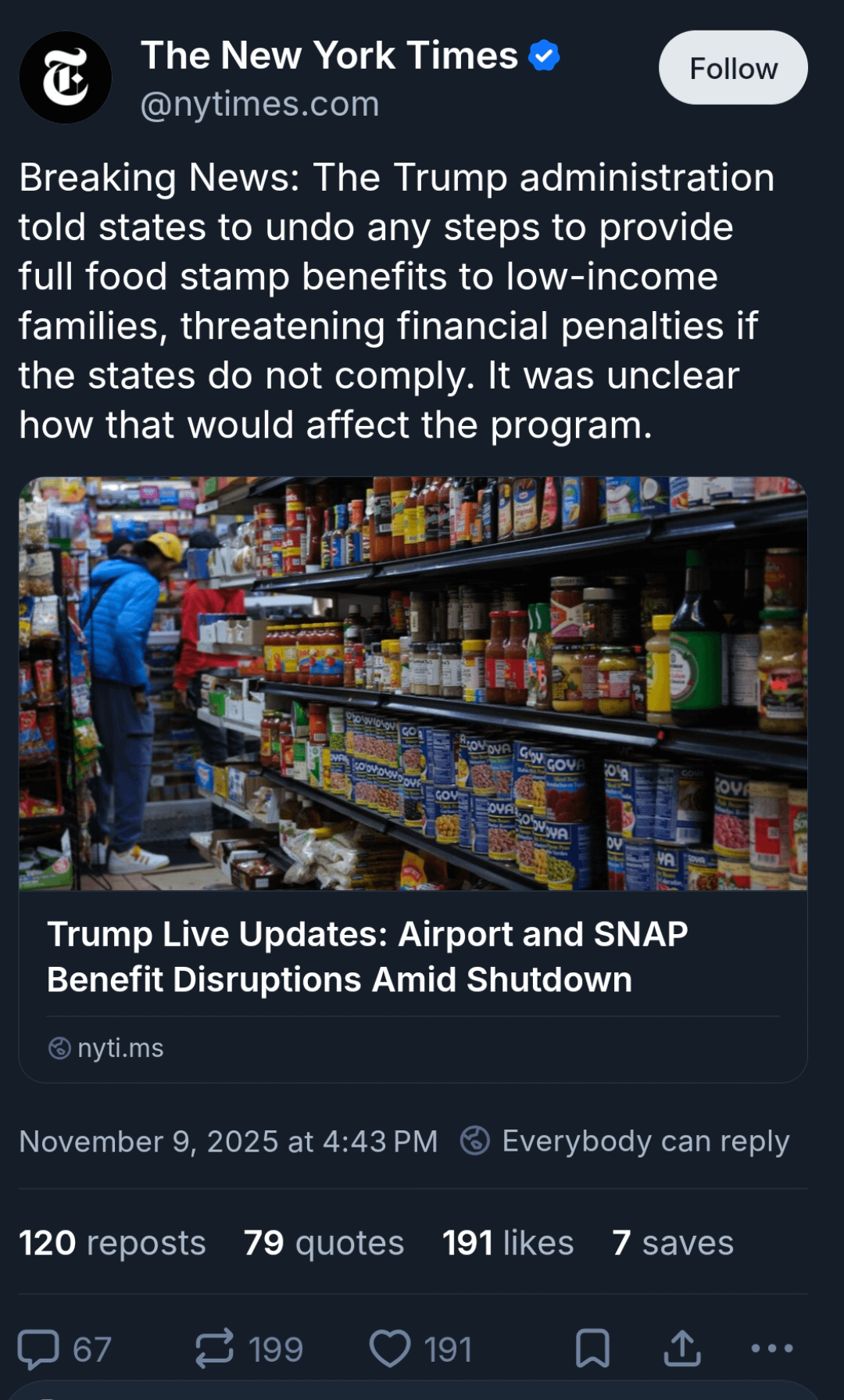The image size is (844, 1400).
Task: View the 191 likes list
Action: click(x=508, y=1243)
